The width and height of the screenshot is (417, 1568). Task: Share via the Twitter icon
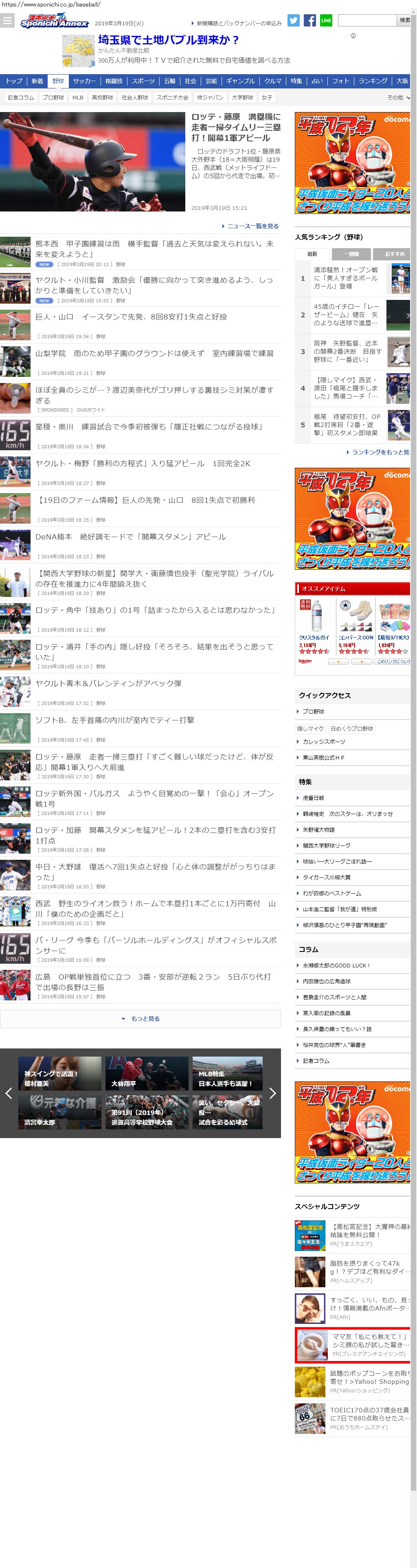[294, 20]
